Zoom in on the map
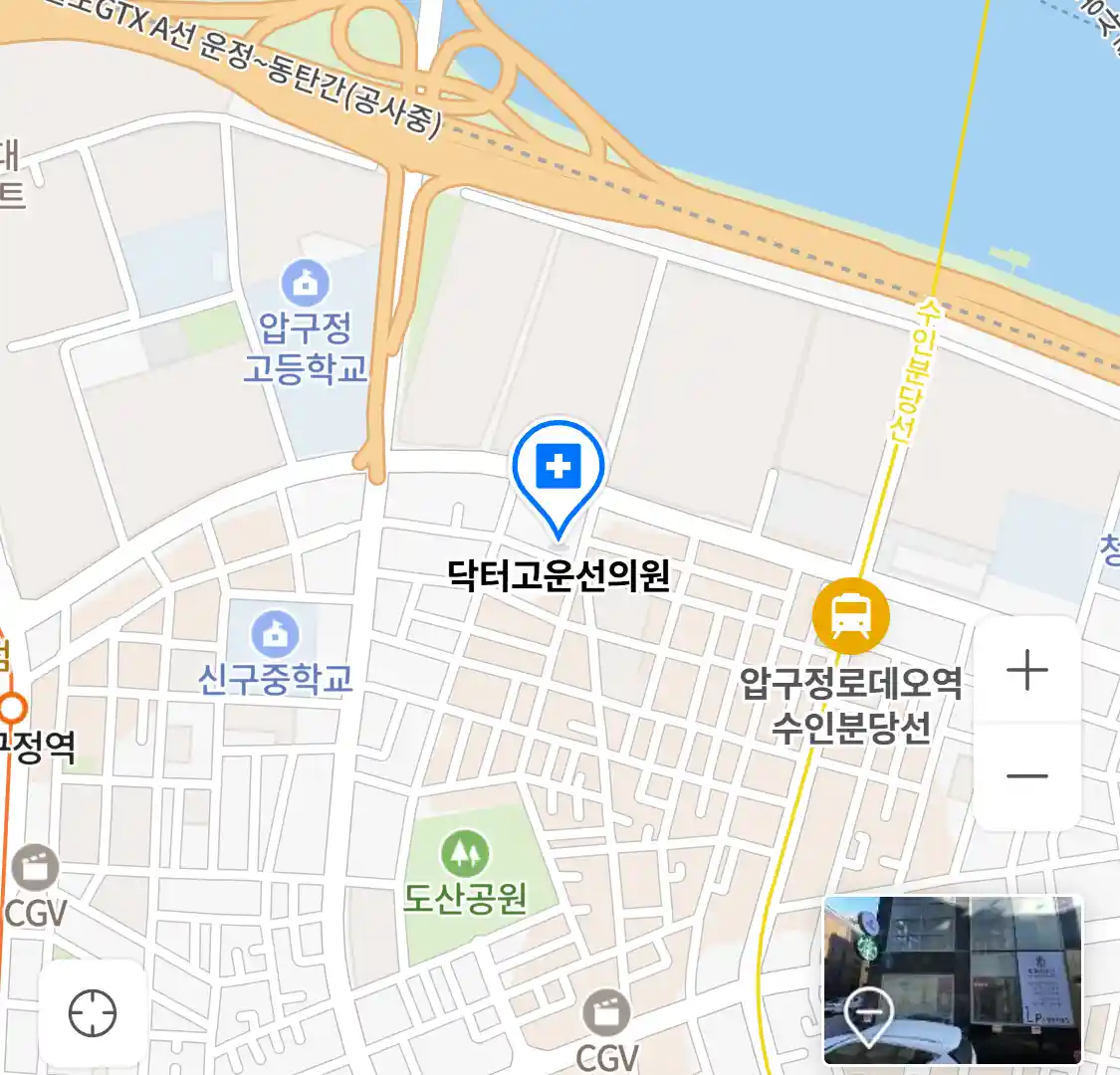The height and width of the screenshot is (1075, 1120). point(1026,670)
